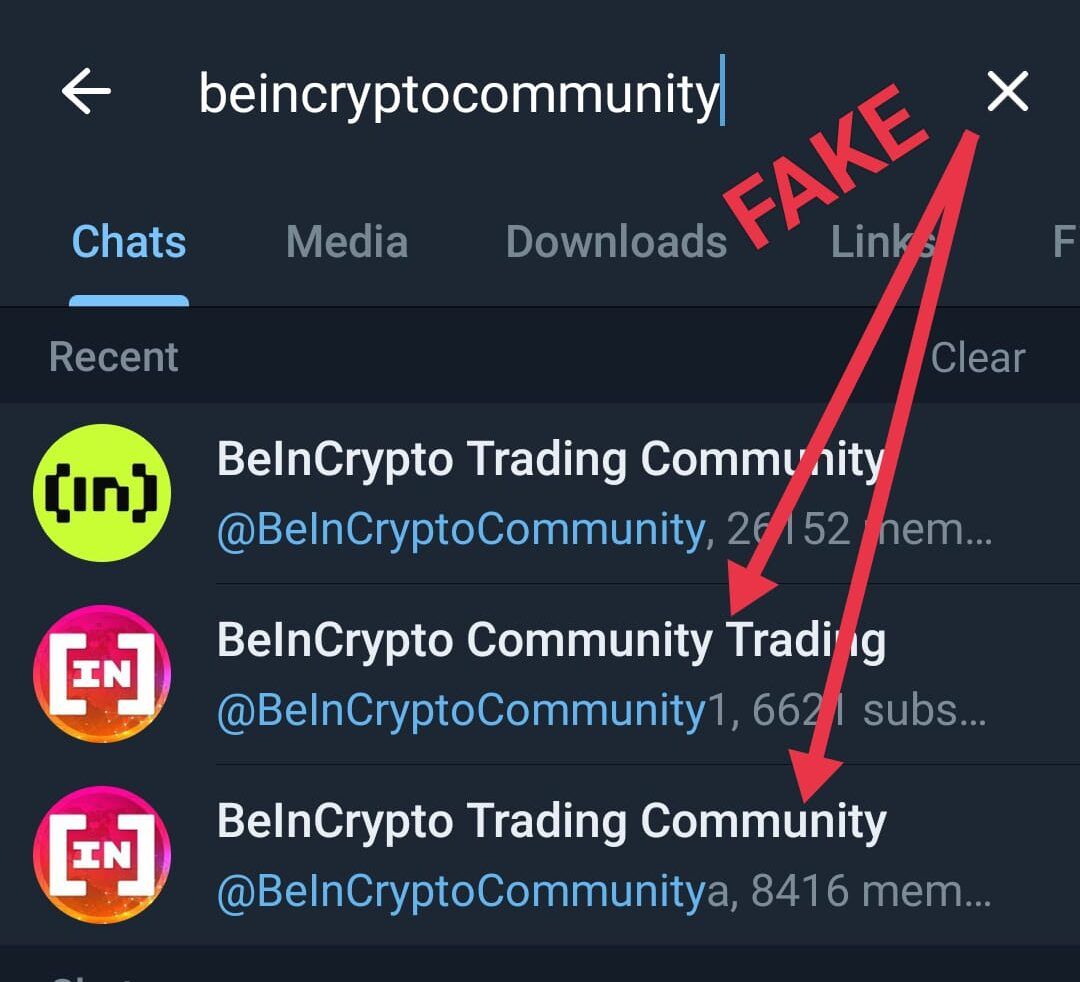The image size is (1080, 982).
Task: Go back from the search screen
Action: click(x=86, y=93)
